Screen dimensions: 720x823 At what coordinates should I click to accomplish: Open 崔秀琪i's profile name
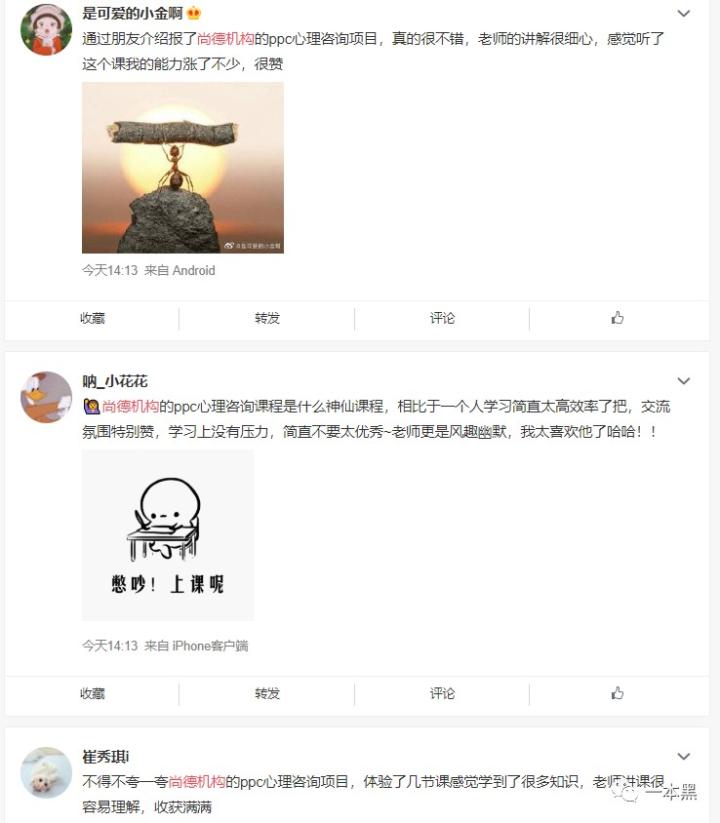(x=105, y=756)
